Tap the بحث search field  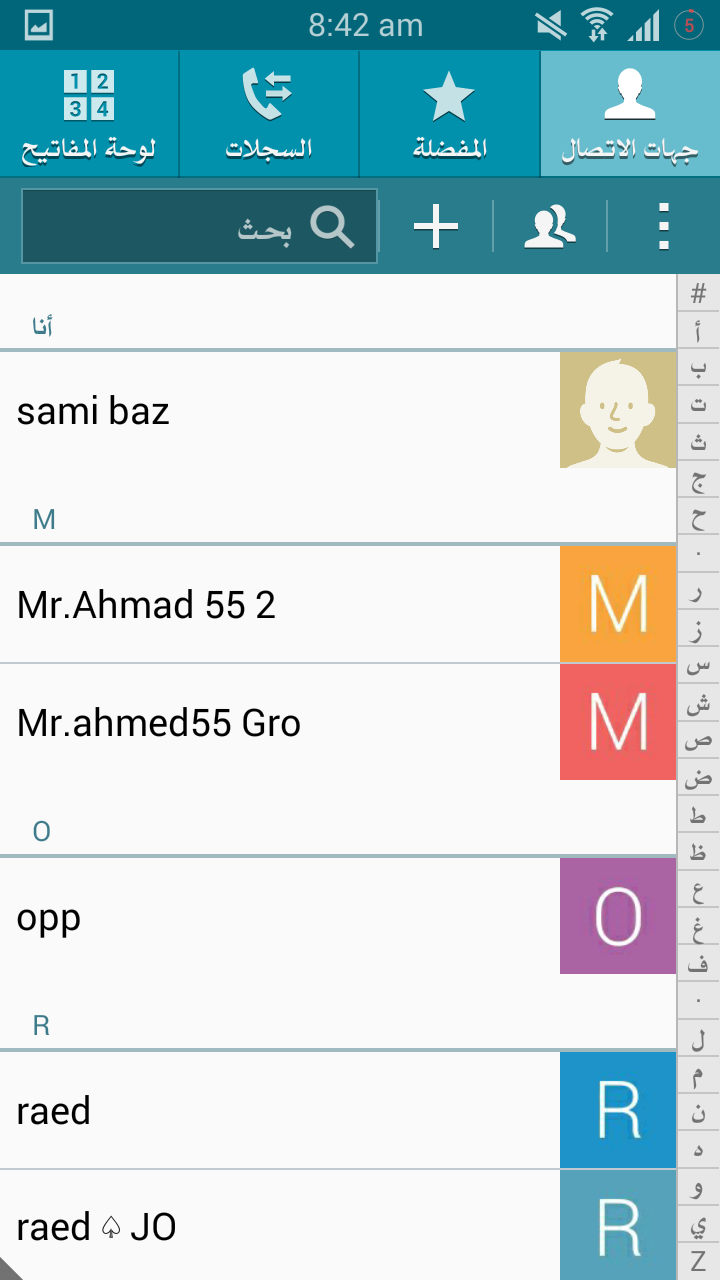click(x=200, y=227)
